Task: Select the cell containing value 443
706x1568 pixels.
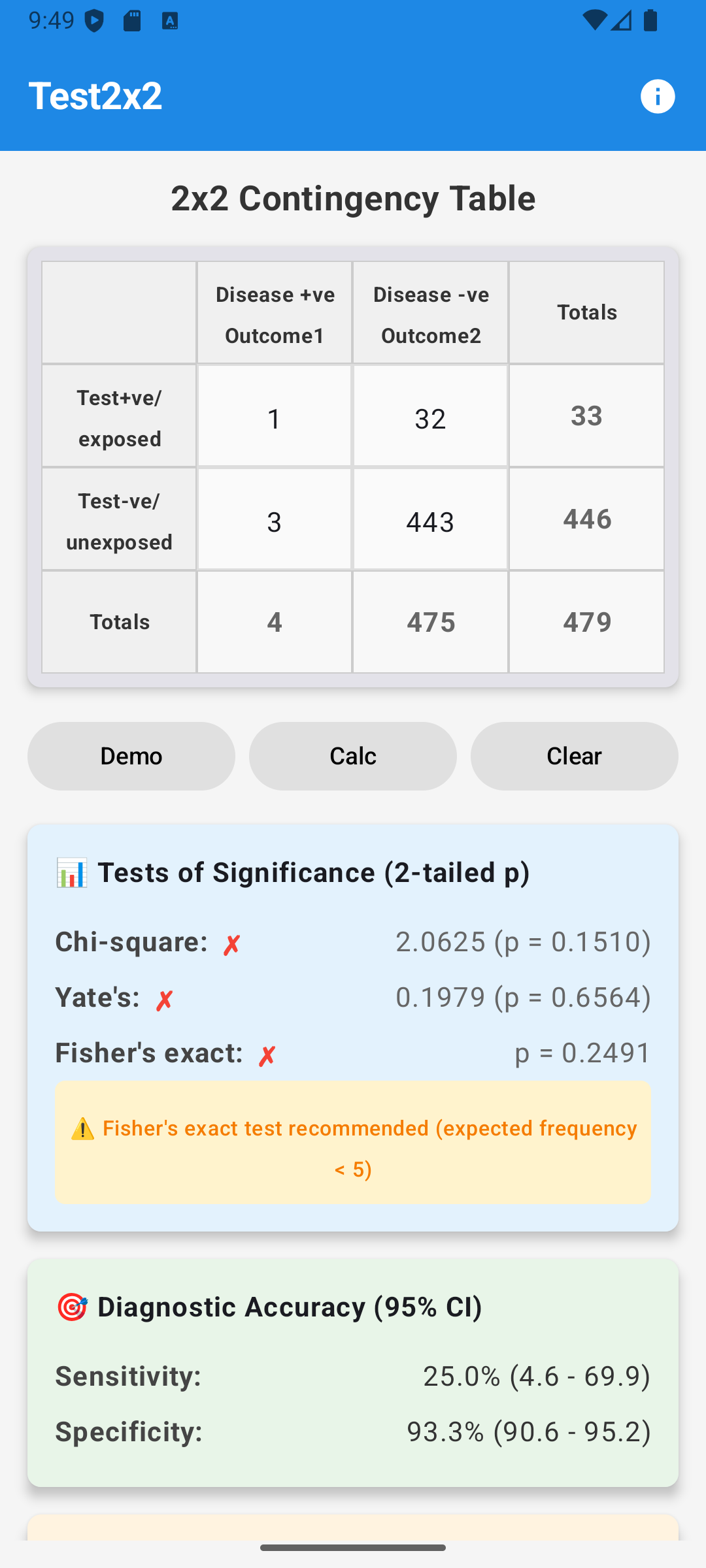Action: point(430,521)
